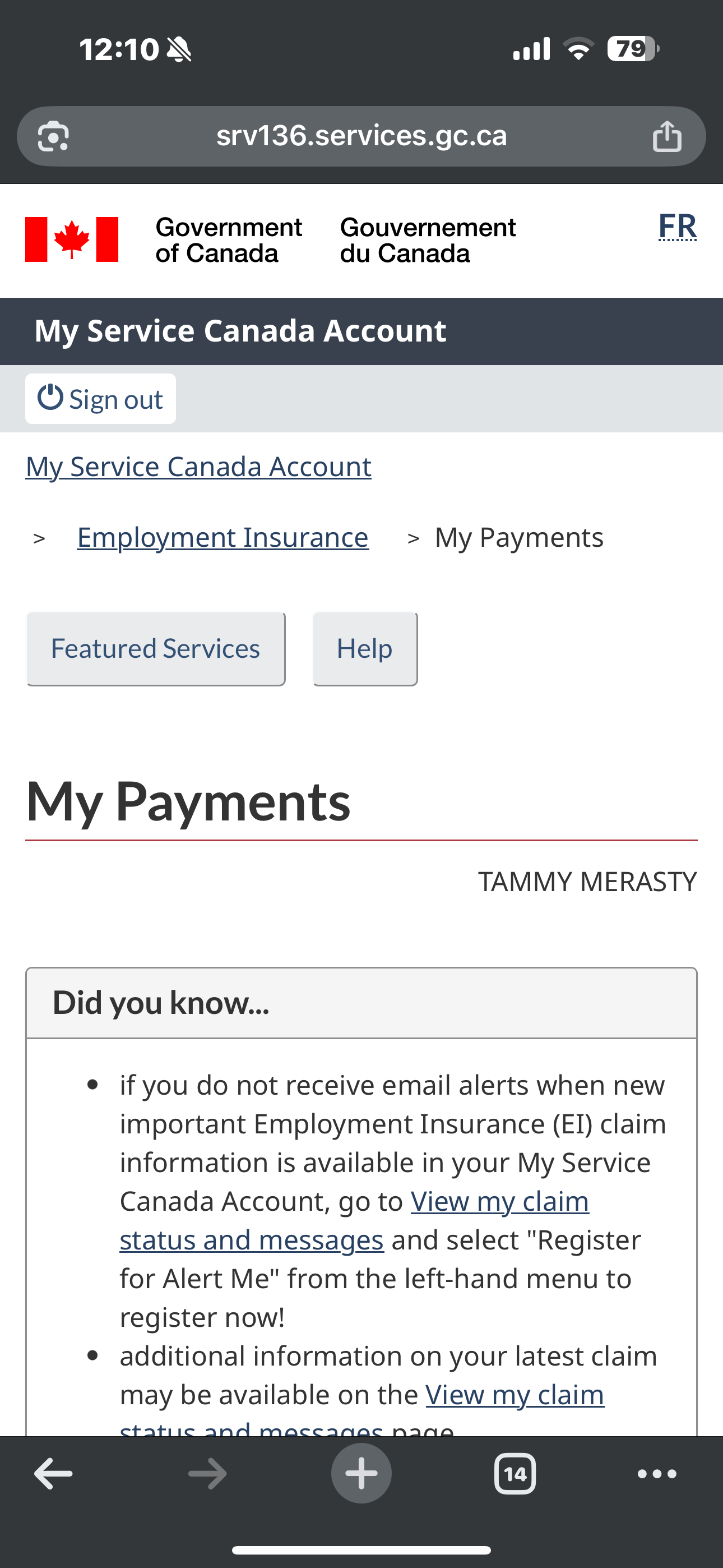
Task: Share this page from the address bar
Action: point(667,136)
